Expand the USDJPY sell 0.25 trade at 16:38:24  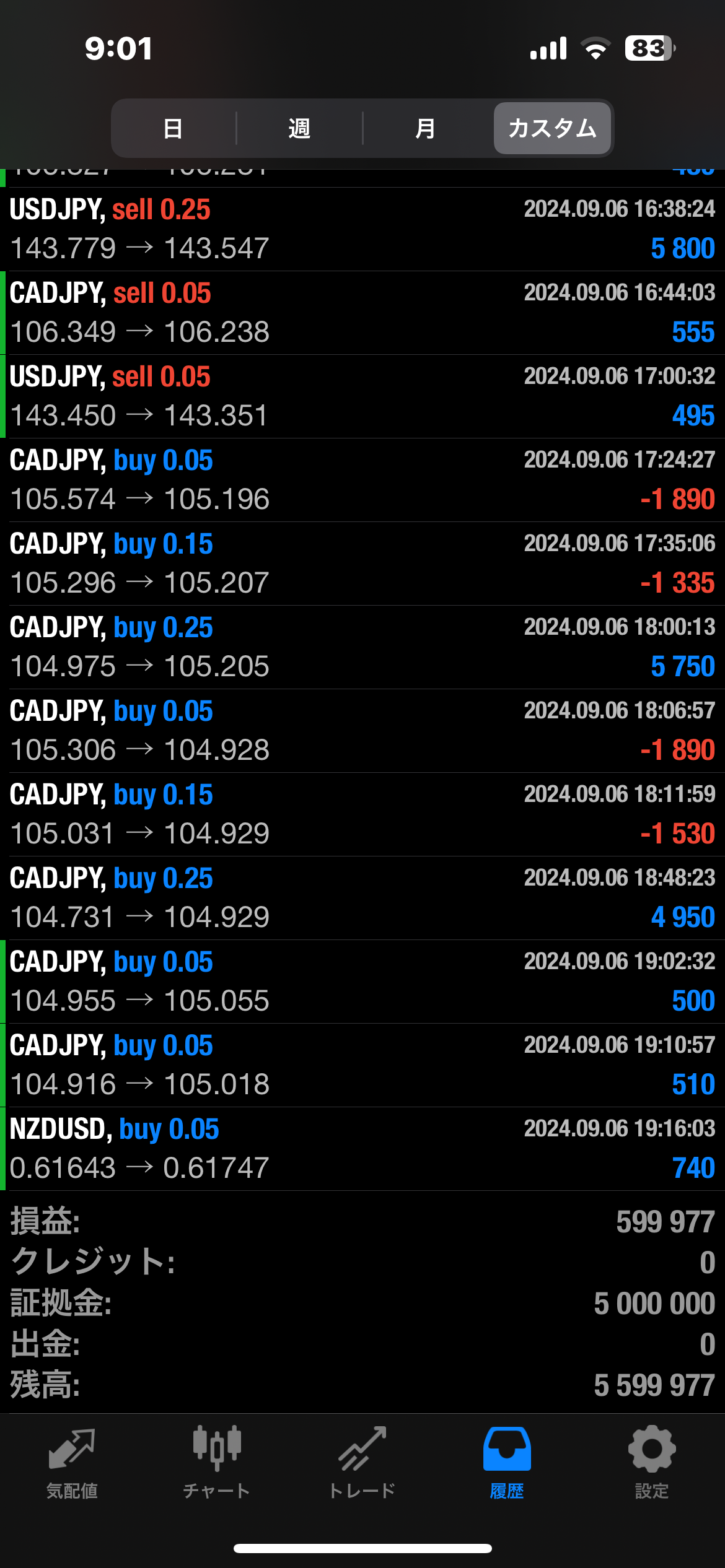point(362,229)
